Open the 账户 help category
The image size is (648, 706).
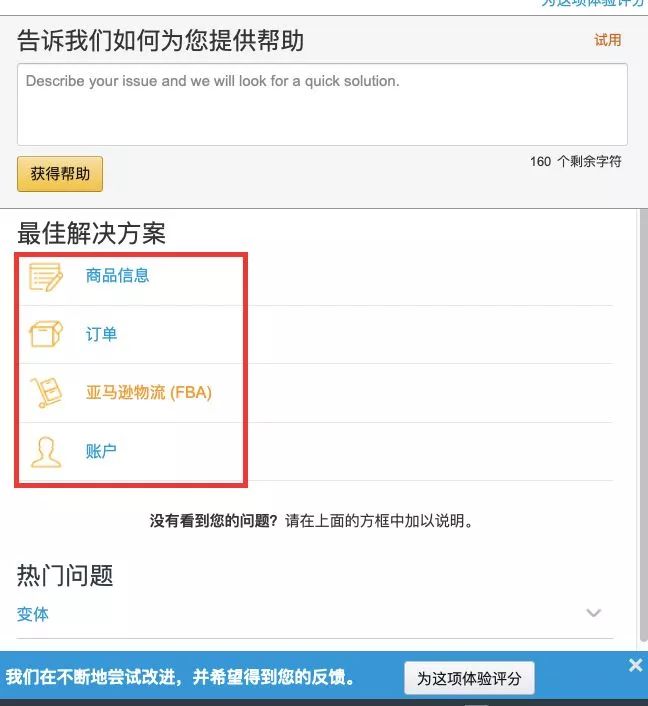pos(101,451)
